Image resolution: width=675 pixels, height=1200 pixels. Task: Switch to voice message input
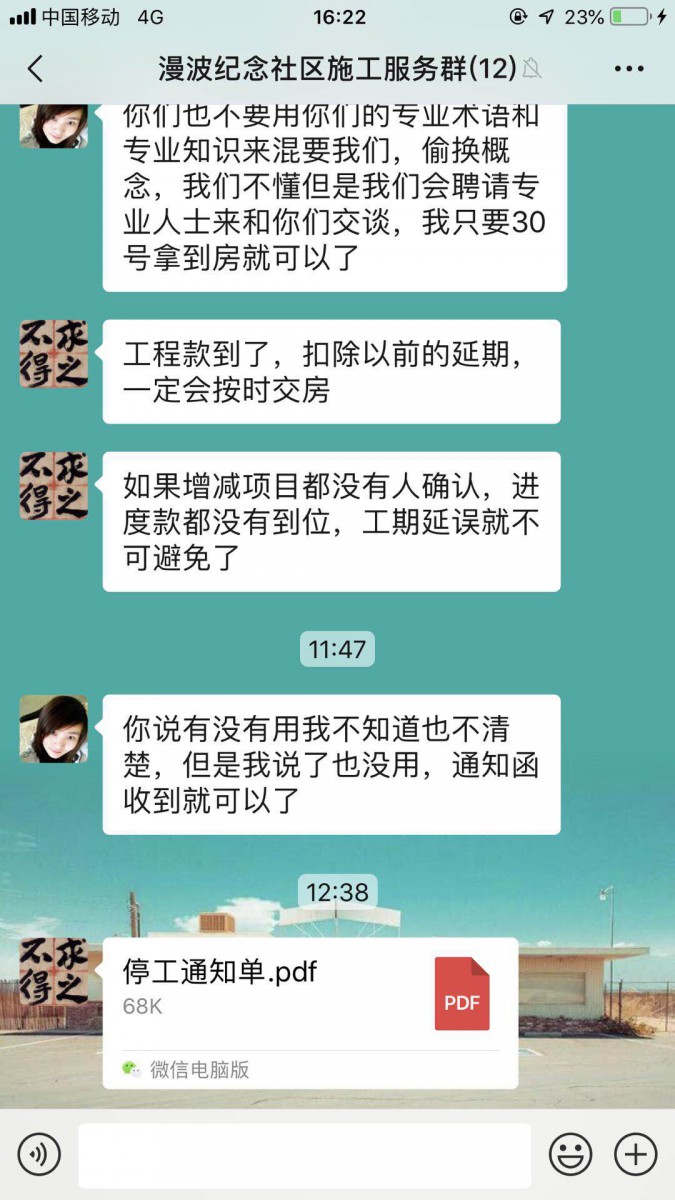click(x=39, y=1155)
